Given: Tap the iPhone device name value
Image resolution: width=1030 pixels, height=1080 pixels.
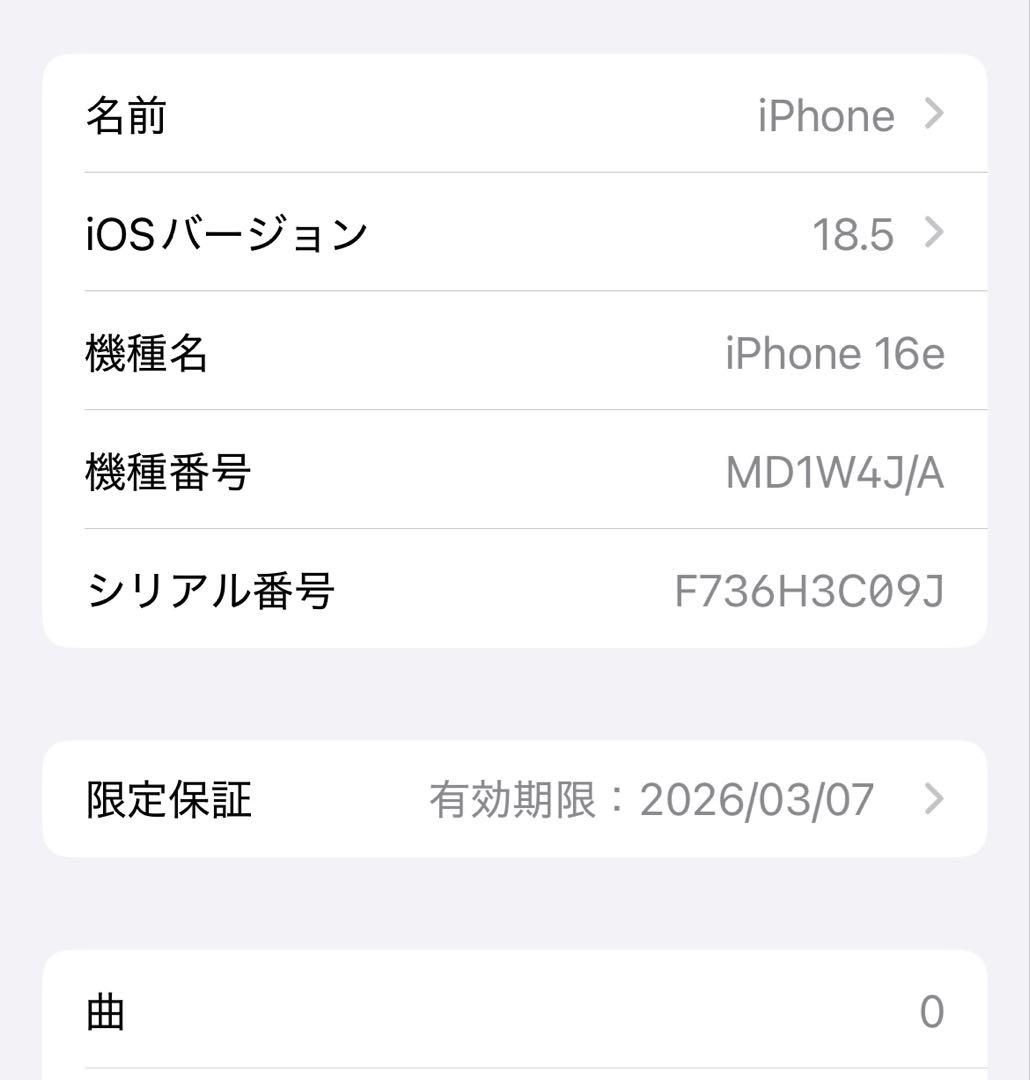Looking at the screenshot, I should [x=826, y=114].
